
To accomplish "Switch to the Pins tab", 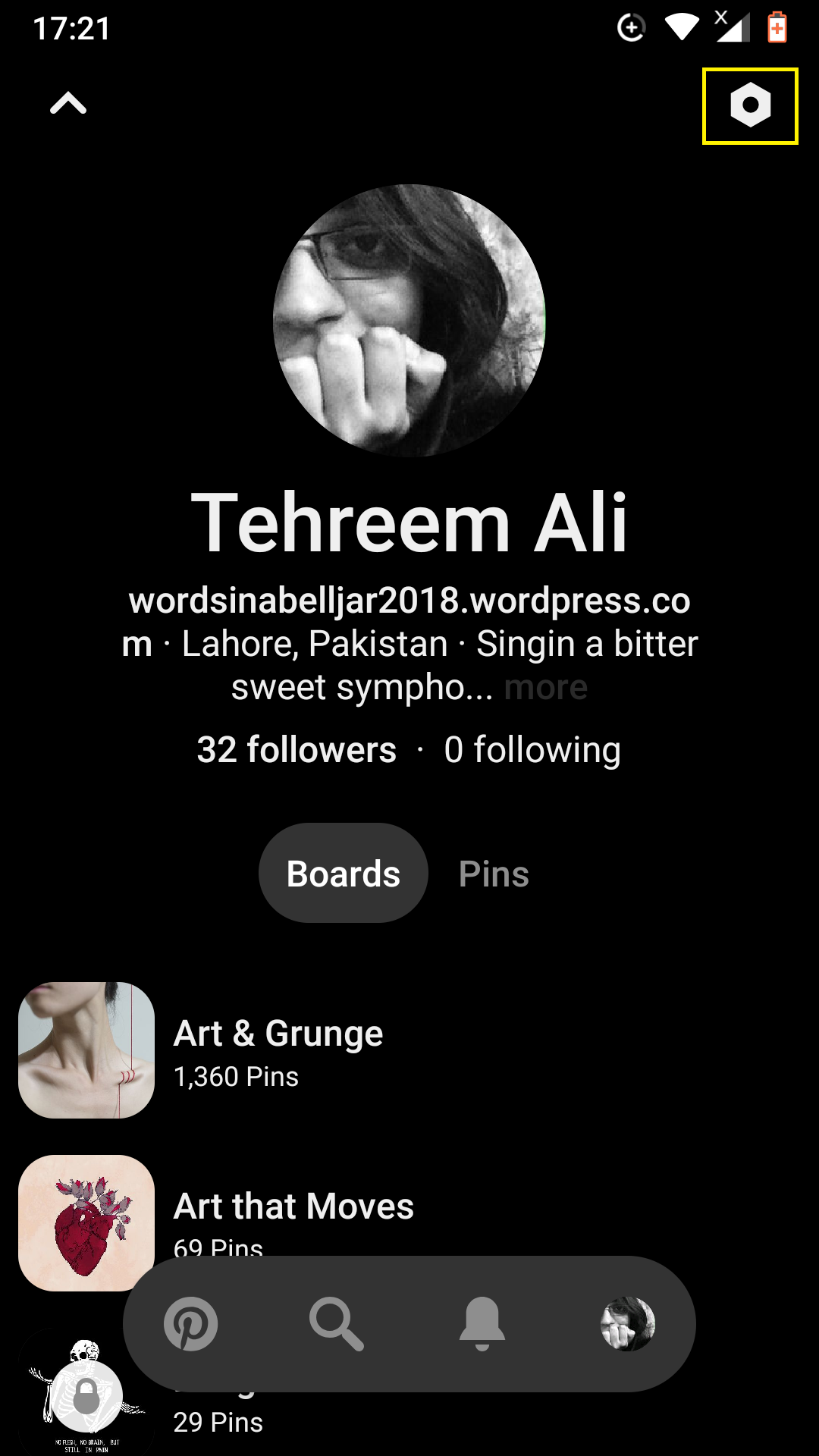I will (x=494, y=874).
